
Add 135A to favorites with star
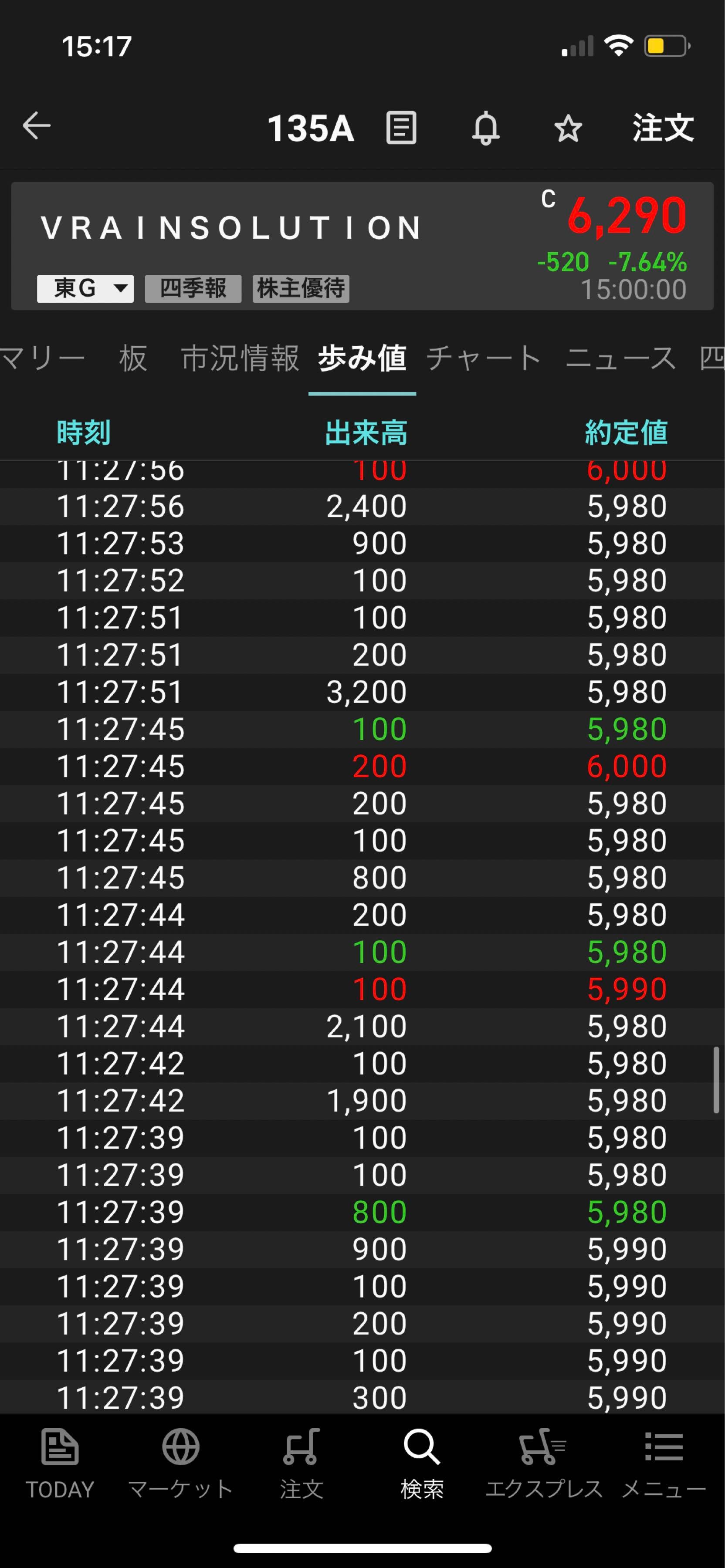568,128
